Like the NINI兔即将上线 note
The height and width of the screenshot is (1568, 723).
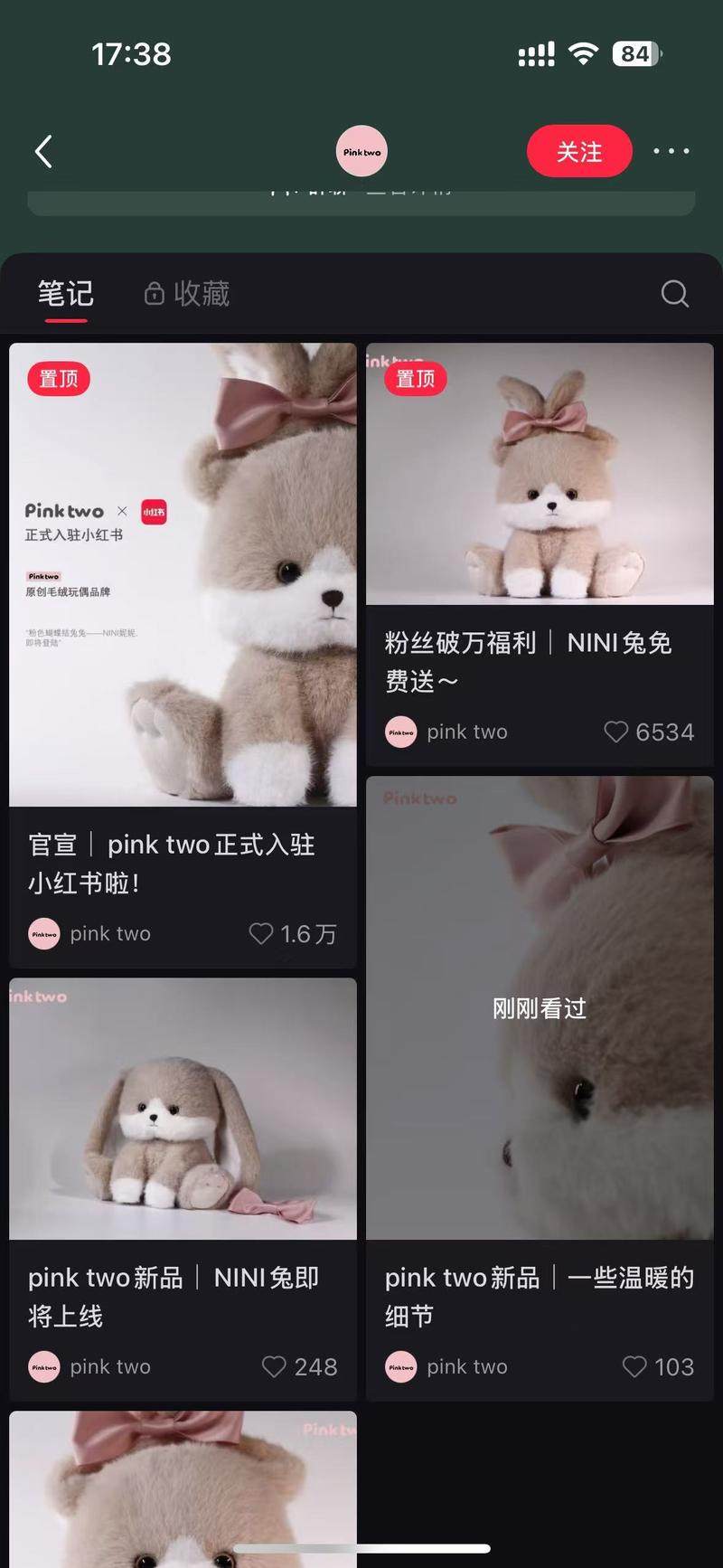274,1366
